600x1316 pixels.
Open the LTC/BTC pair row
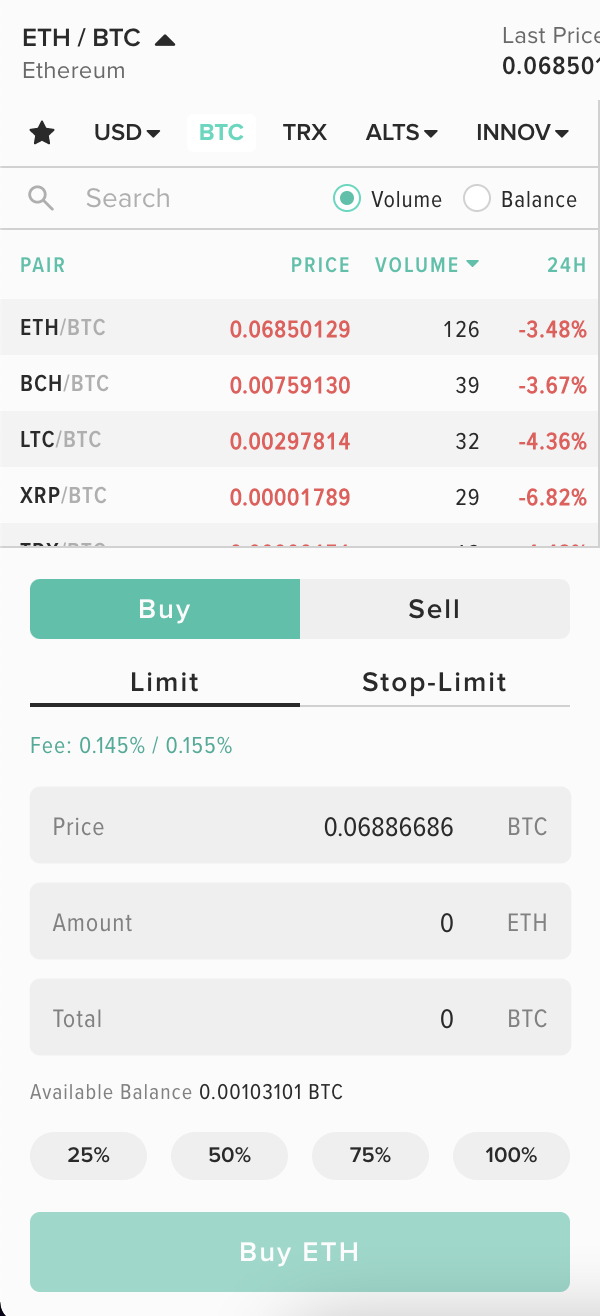(300, 440)
